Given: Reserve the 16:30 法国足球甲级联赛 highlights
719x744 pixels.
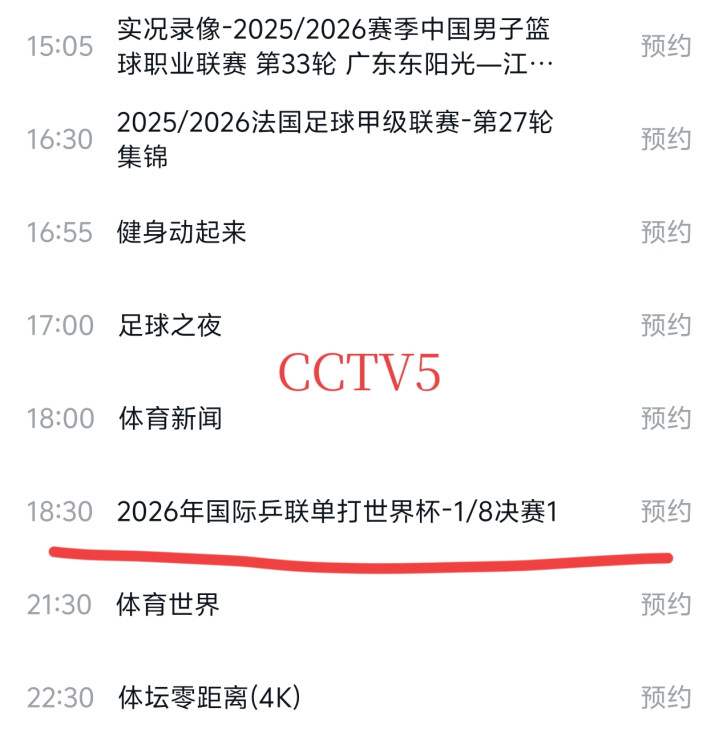Looking at the screenshot, I should click(x=666, y=139).
